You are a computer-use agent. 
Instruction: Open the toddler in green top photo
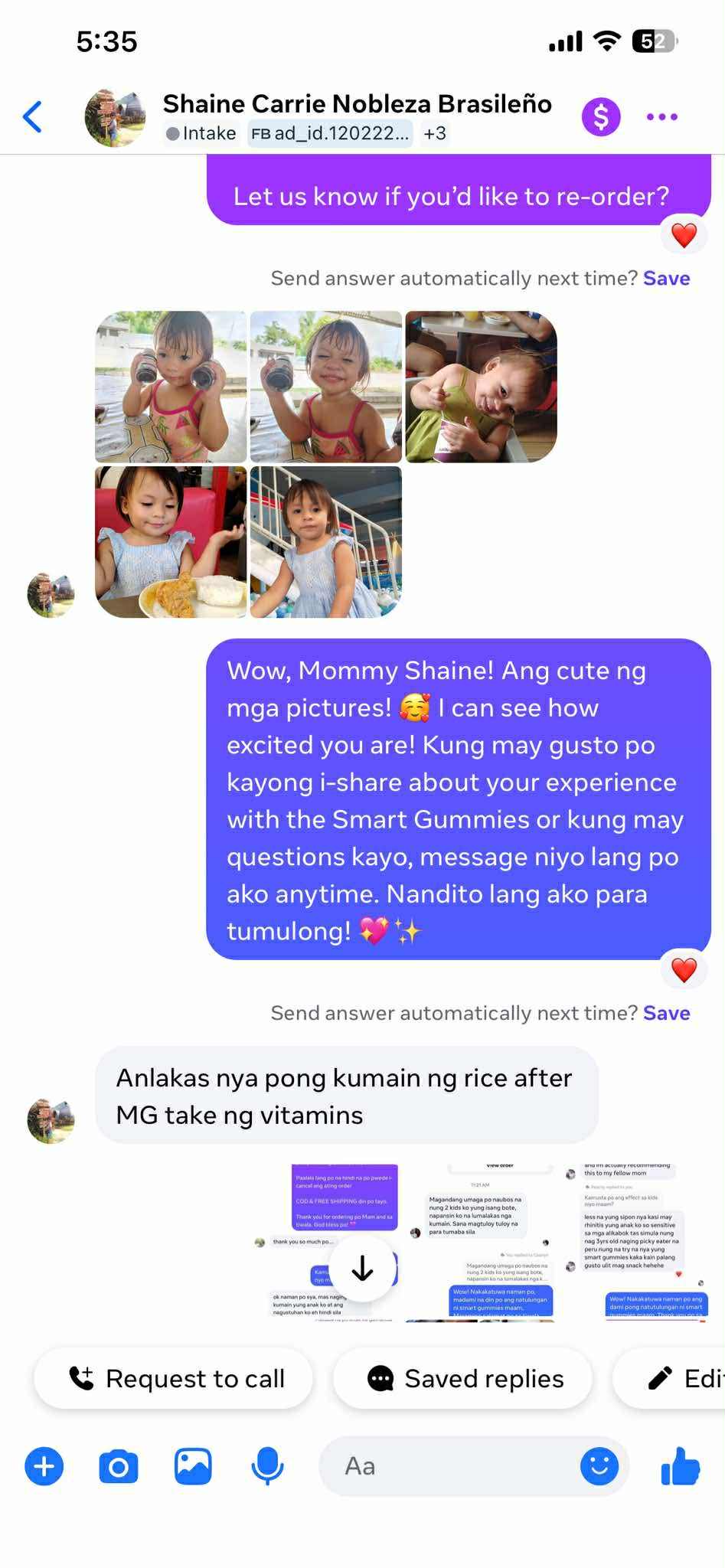click(x=481, y=386)
